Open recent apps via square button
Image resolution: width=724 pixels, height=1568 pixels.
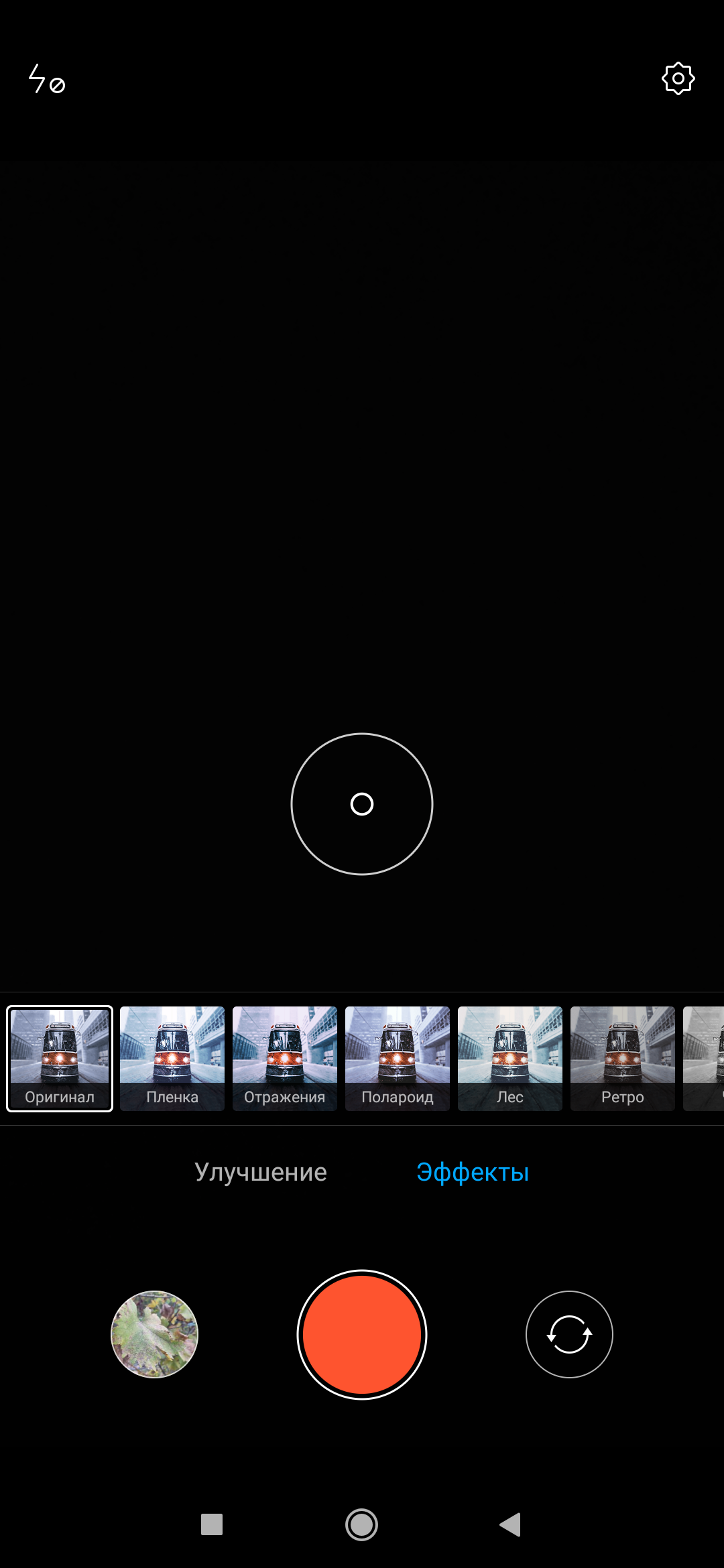pyautogui.click(x=212, y=1524)
